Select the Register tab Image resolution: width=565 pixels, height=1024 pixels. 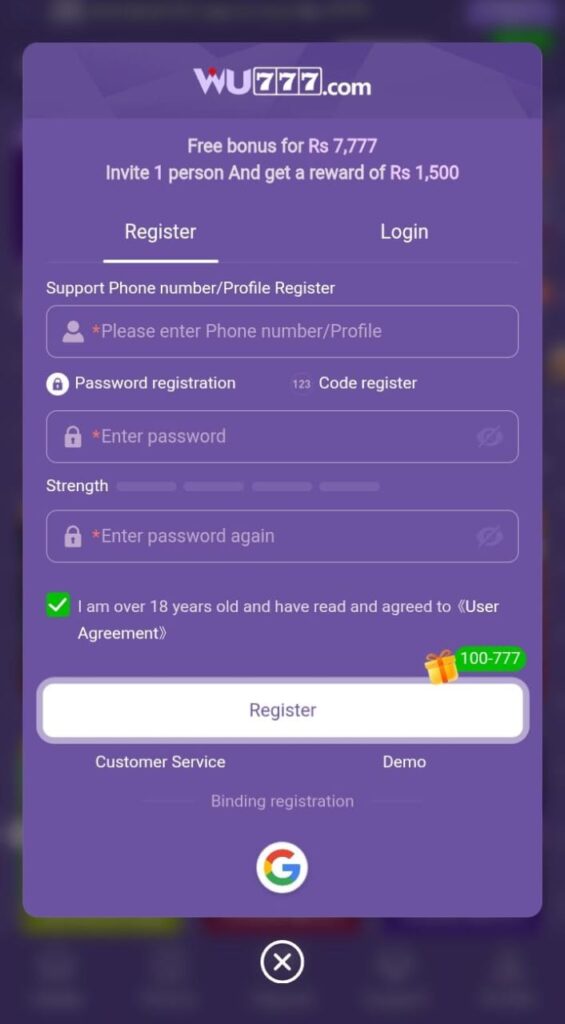click(x=160, y=232)
